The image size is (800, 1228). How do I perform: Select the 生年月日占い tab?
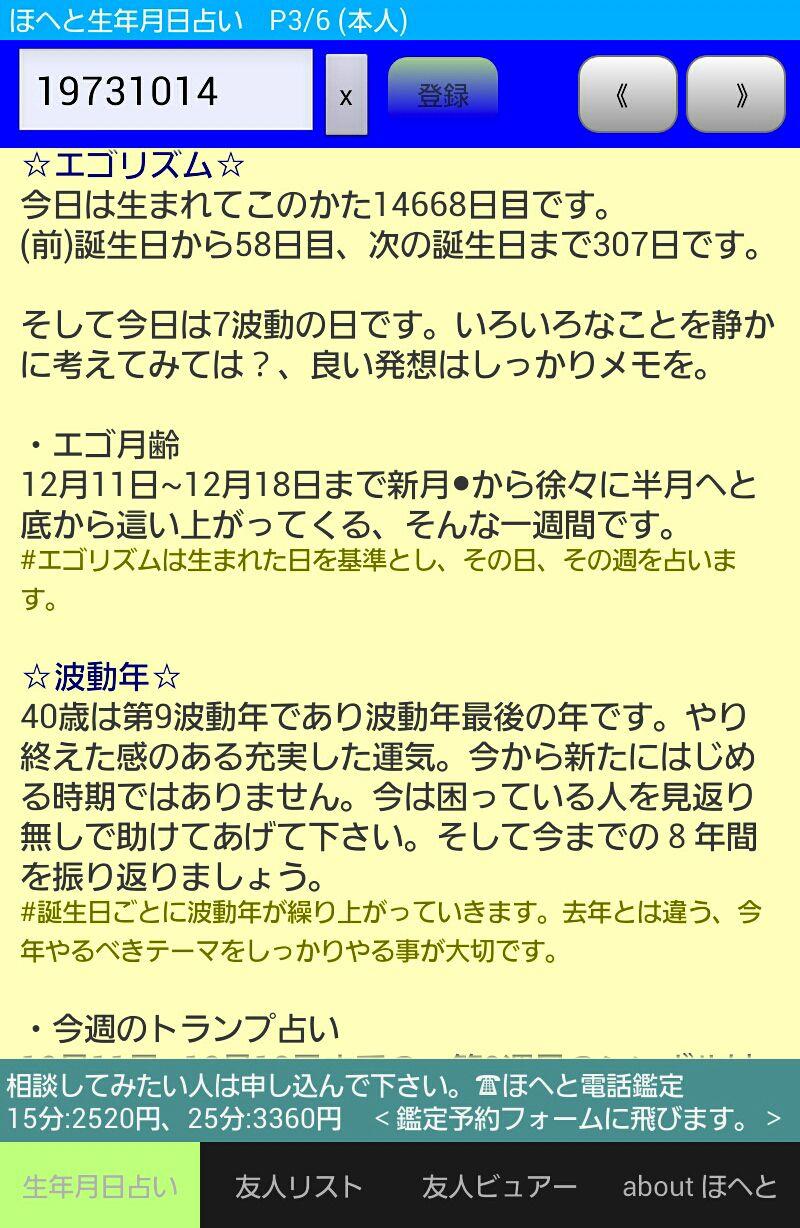pyautogui.click(x=100, y=1186)
